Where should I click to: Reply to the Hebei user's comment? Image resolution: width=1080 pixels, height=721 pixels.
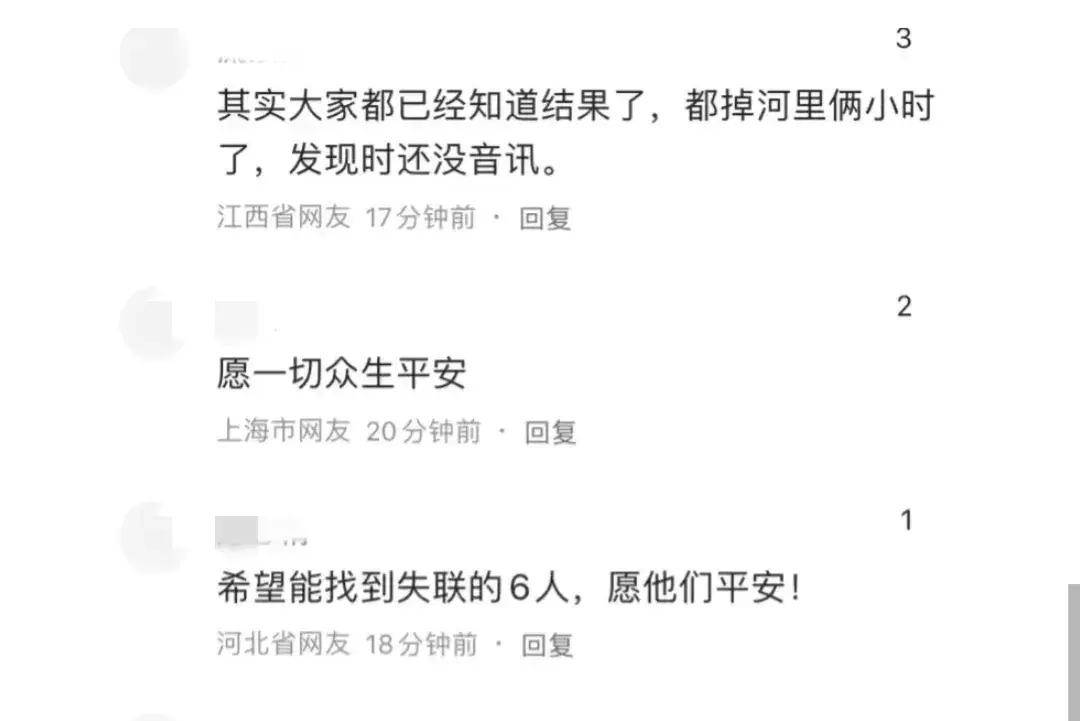[x=548, y=645]
